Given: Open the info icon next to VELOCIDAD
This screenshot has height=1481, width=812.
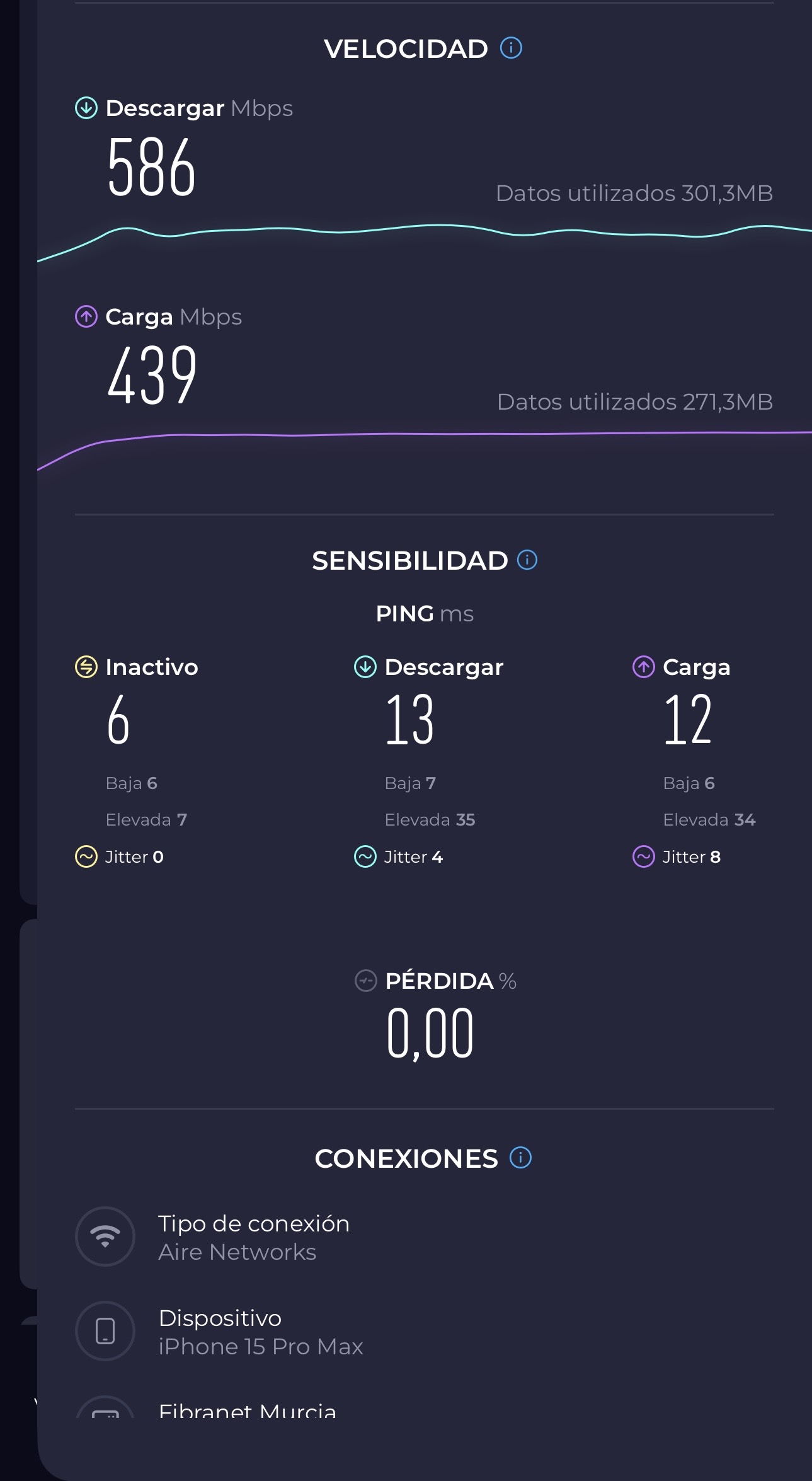Looking at the screenshot, I should (x=511, y=48).
